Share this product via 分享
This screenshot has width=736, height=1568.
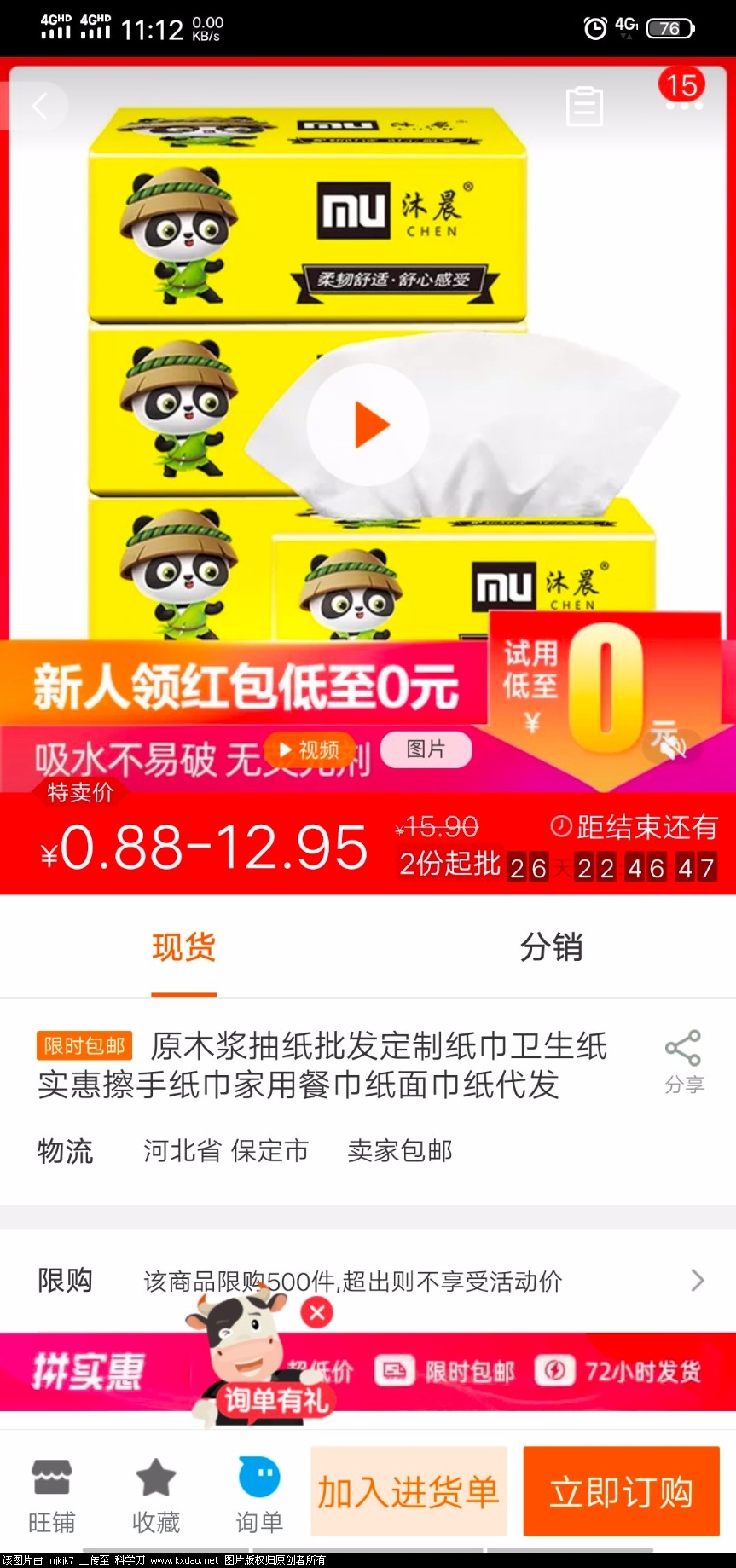pyautogui.click(x=684, y=1061)
